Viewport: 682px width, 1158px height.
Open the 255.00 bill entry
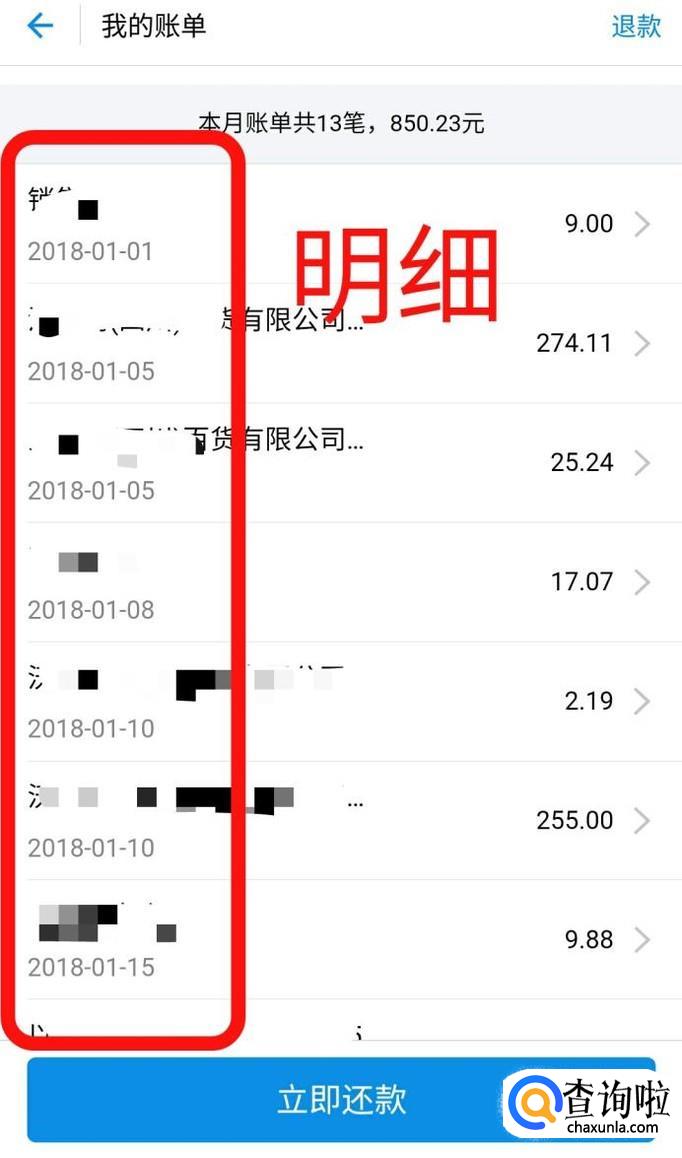point(341,820)
